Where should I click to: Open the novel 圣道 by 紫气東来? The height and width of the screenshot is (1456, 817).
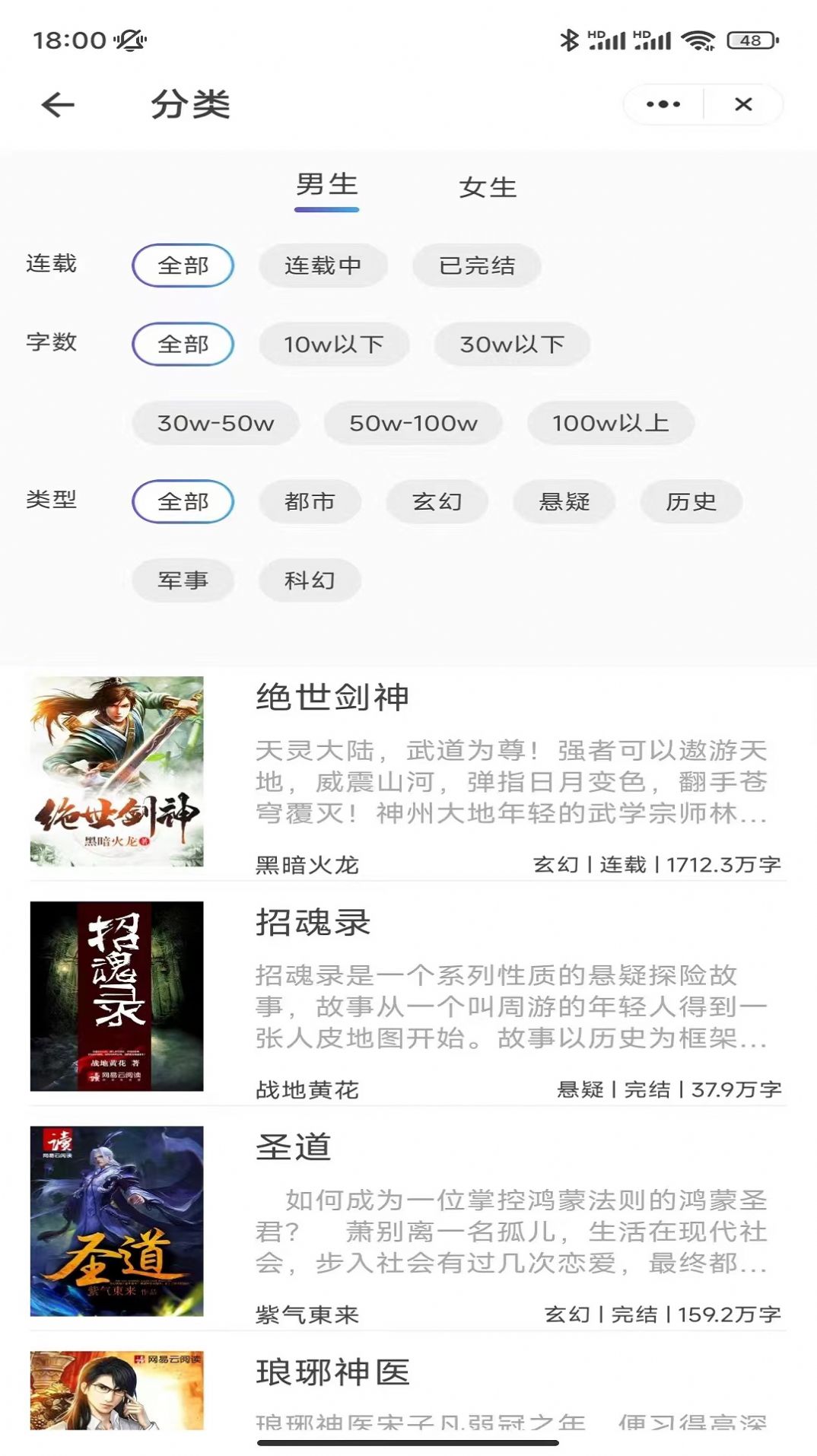tap(294, 1149)
